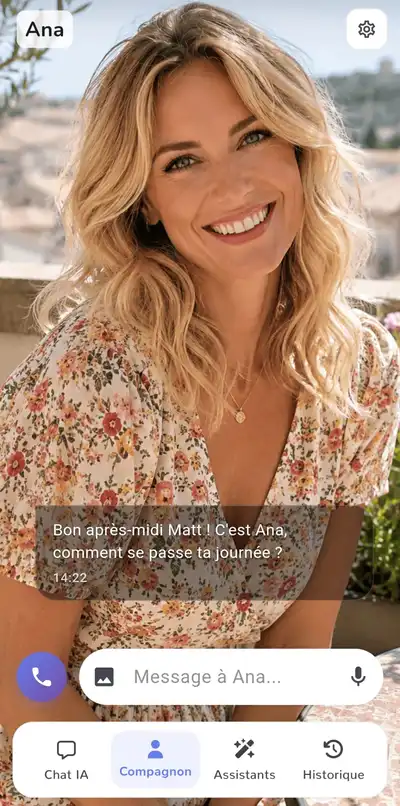Viewport: 400px width, 806px height.
Task: Select the Compagnon tab
Action: coord(155,760)
